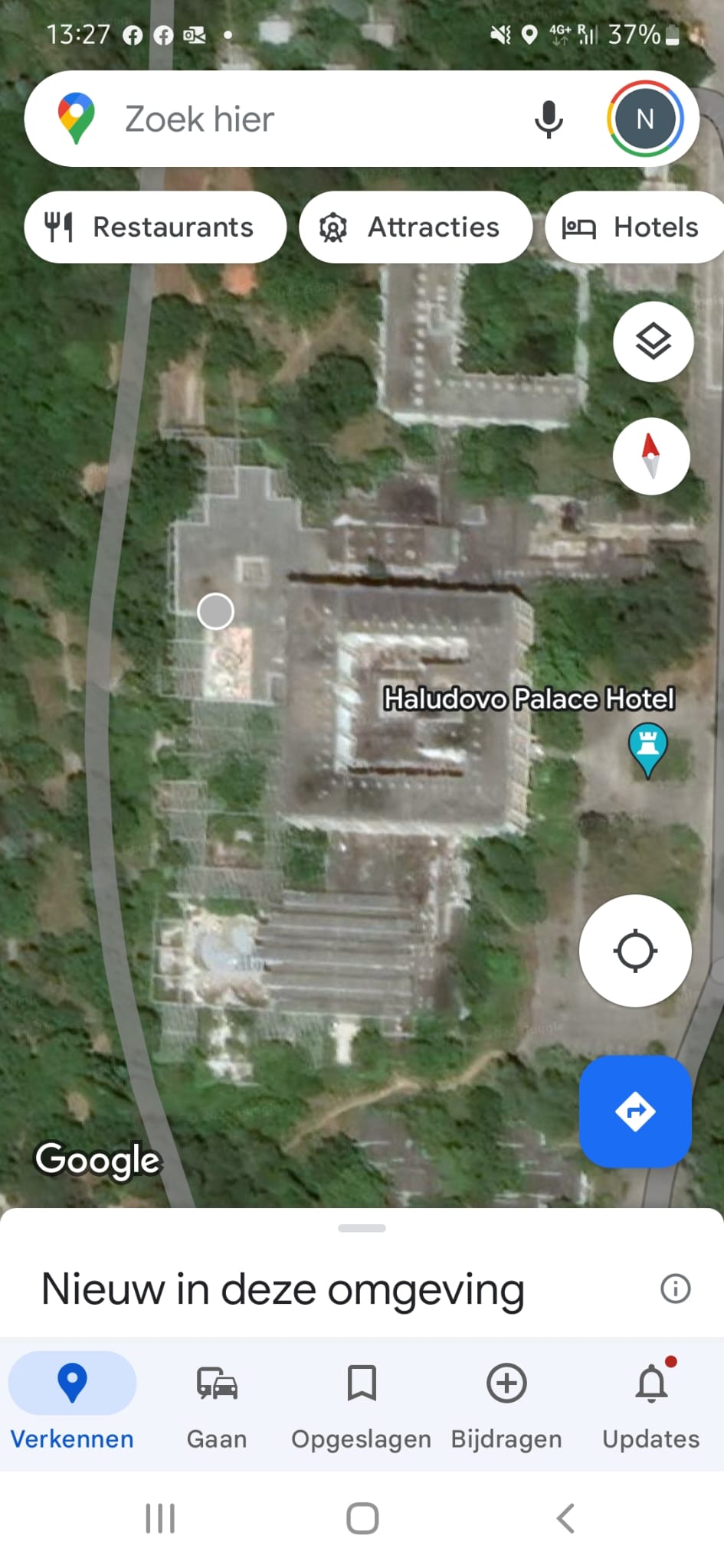Start voice search with the microphone

[548, 119]
